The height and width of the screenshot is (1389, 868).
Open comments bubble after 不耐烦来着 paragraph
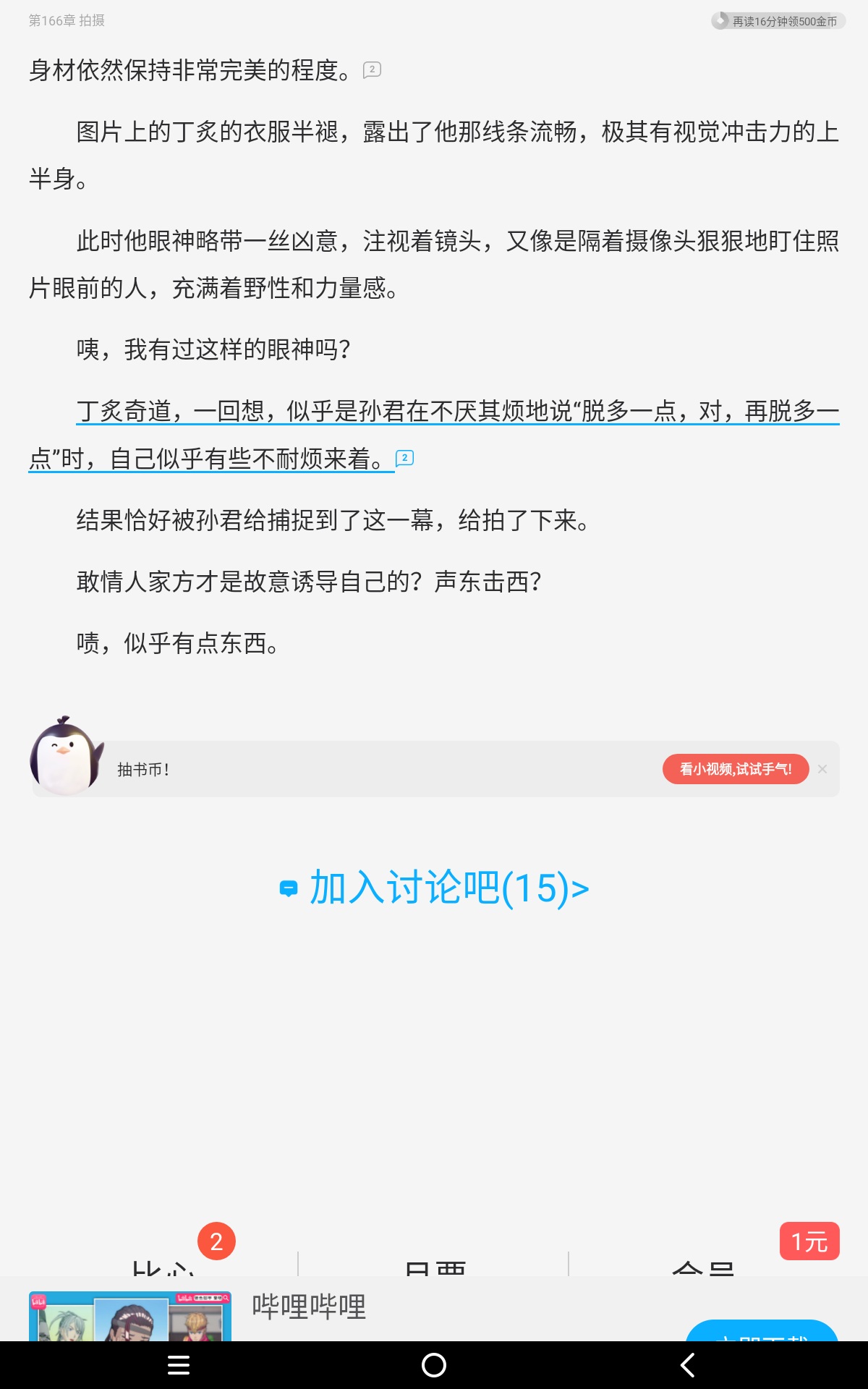404,458
